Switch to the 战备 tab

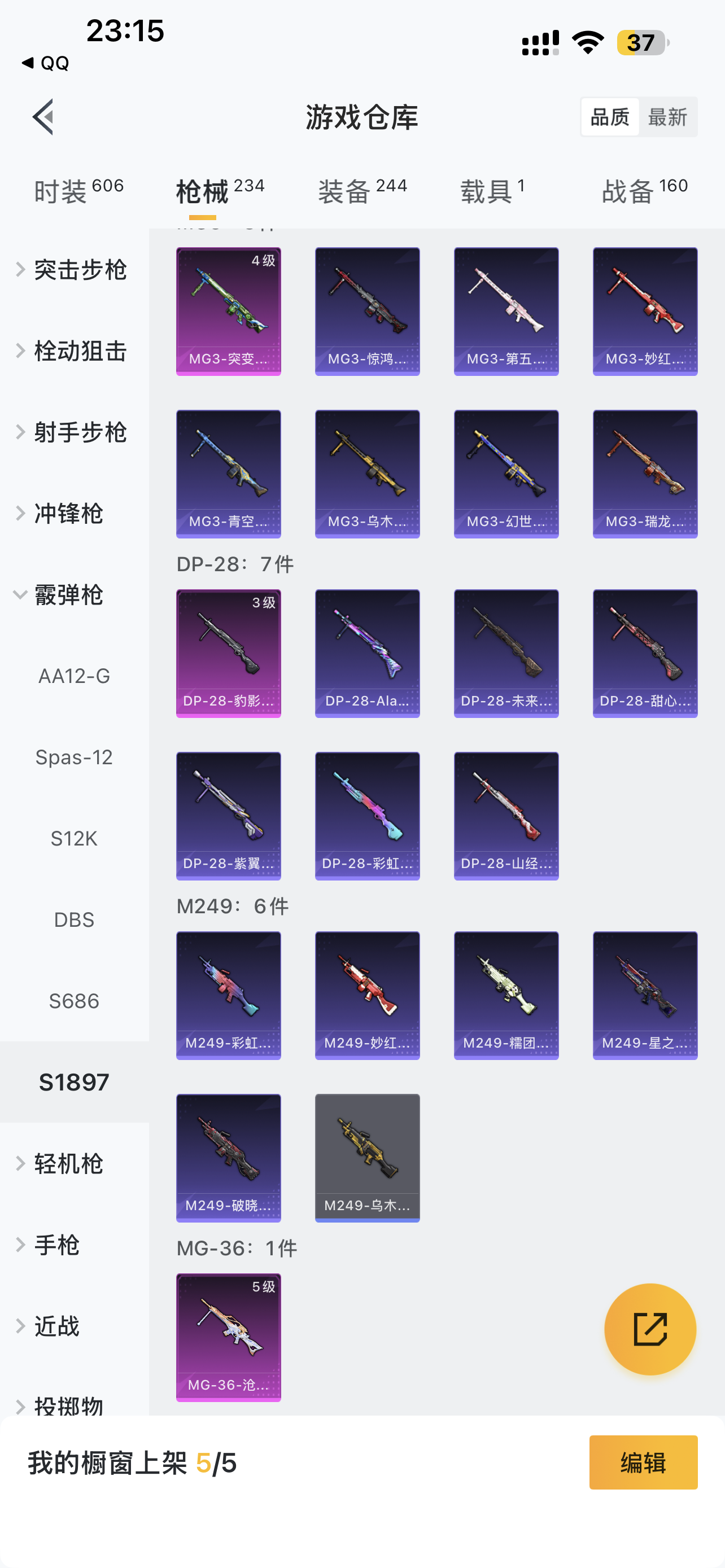click(644, 191)
